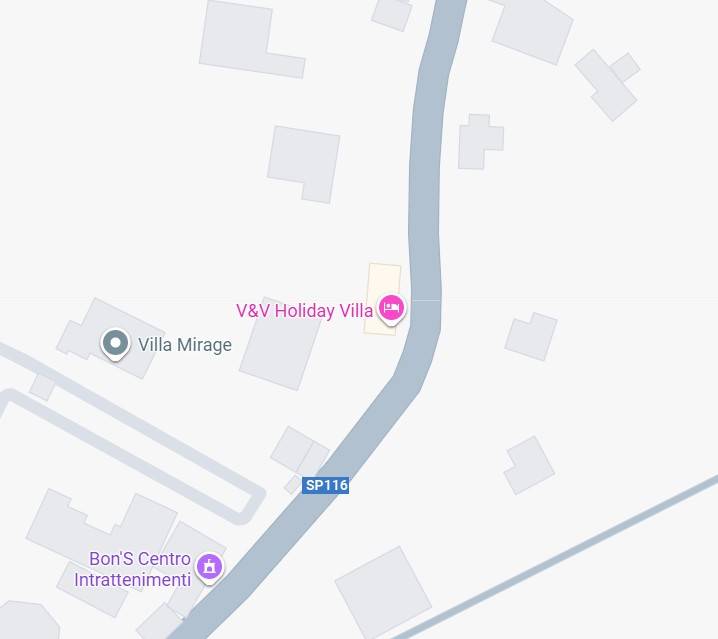Open the Bon'S Centro Intrattenimenti marker

(209, 567)
